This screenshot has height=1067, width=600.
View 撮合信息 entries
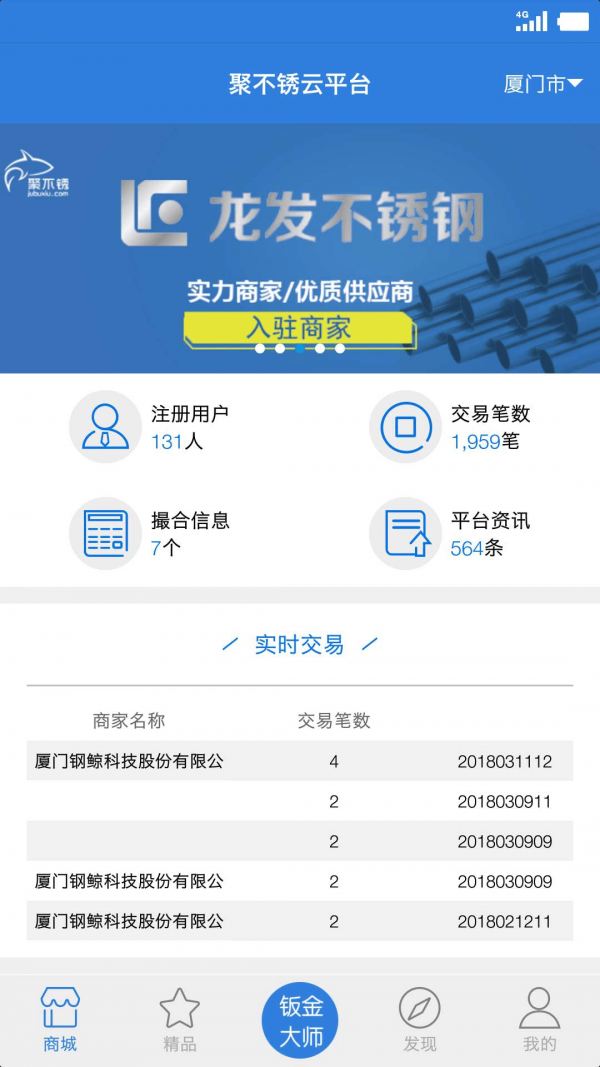click(x=150, y=533)
